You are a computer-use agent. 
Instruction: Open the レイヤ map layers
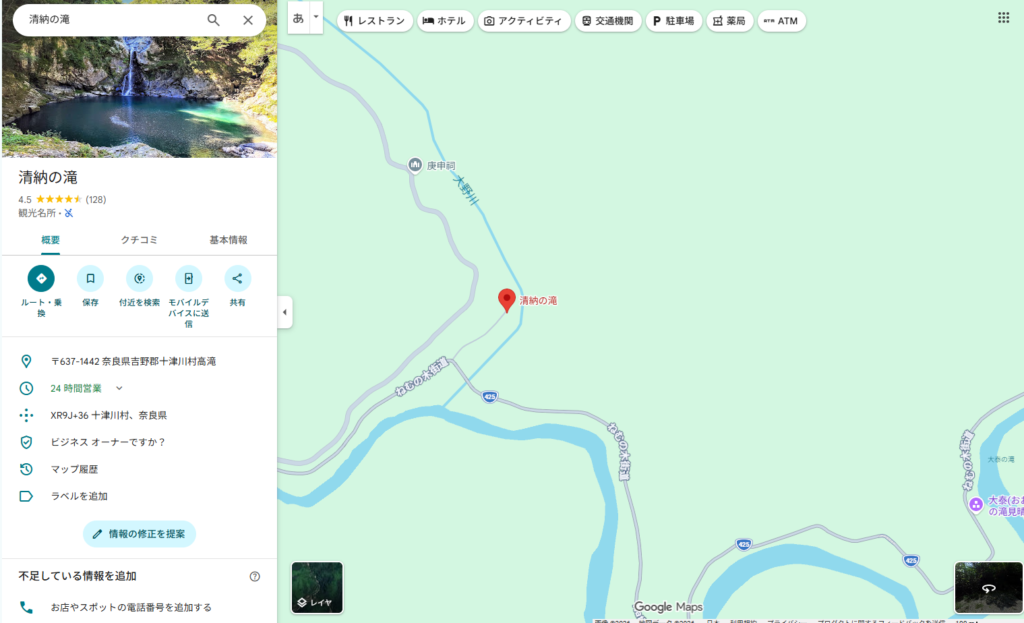317,588
